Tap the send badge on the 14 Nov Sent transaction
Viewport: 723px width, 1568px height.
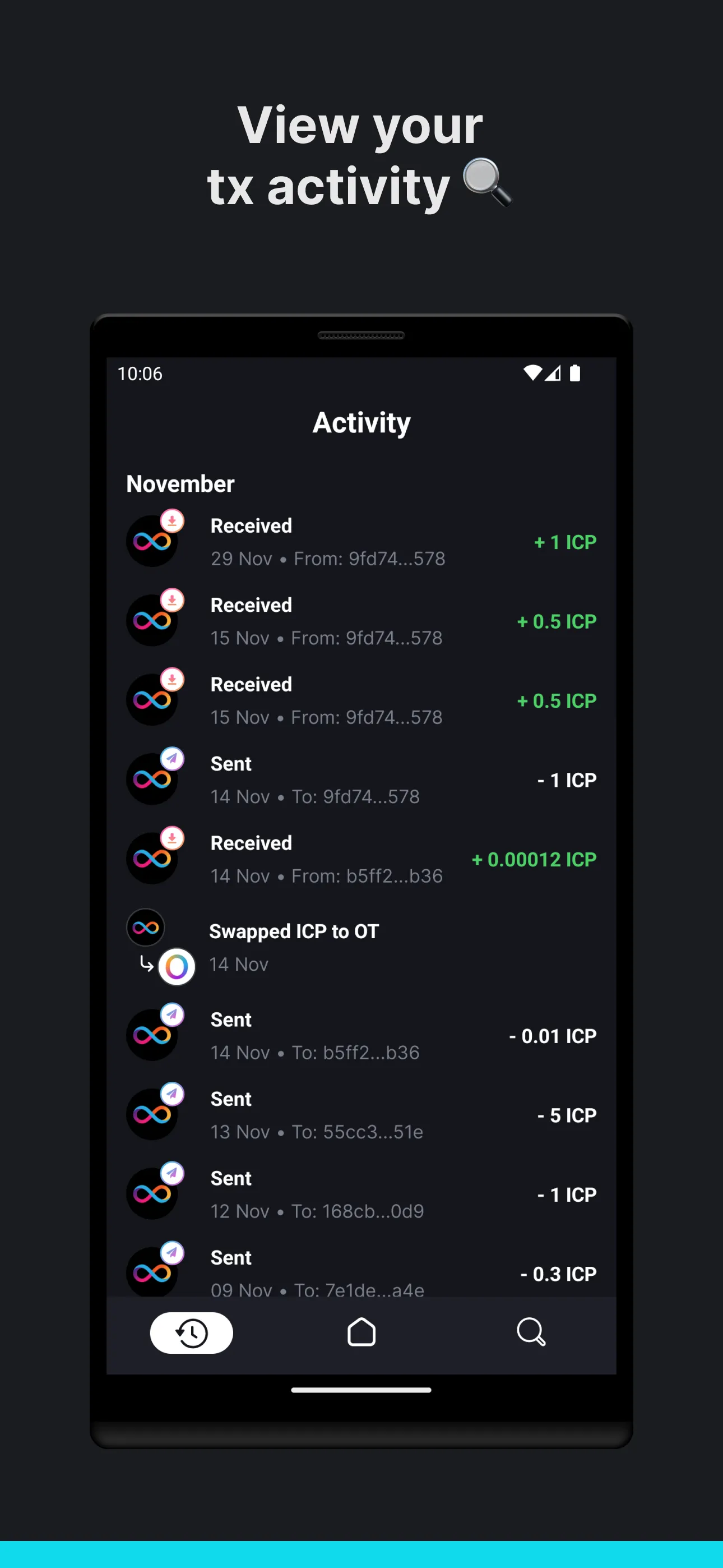point(172,758)
